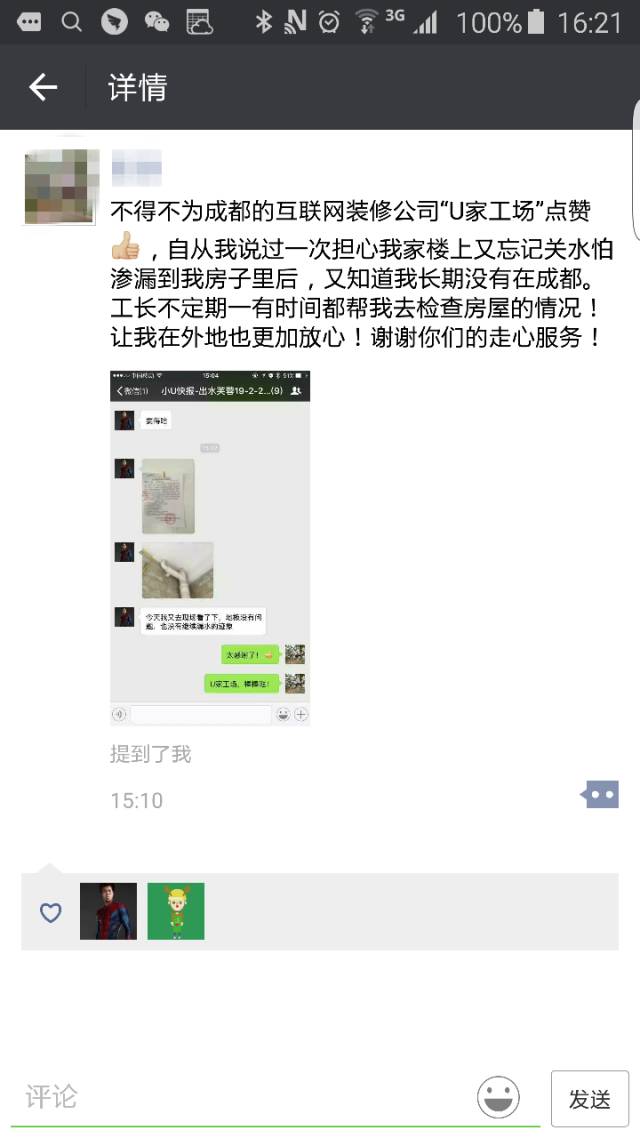
Task: Open the poster's blurred name link
Action: [x=137, y=168]
